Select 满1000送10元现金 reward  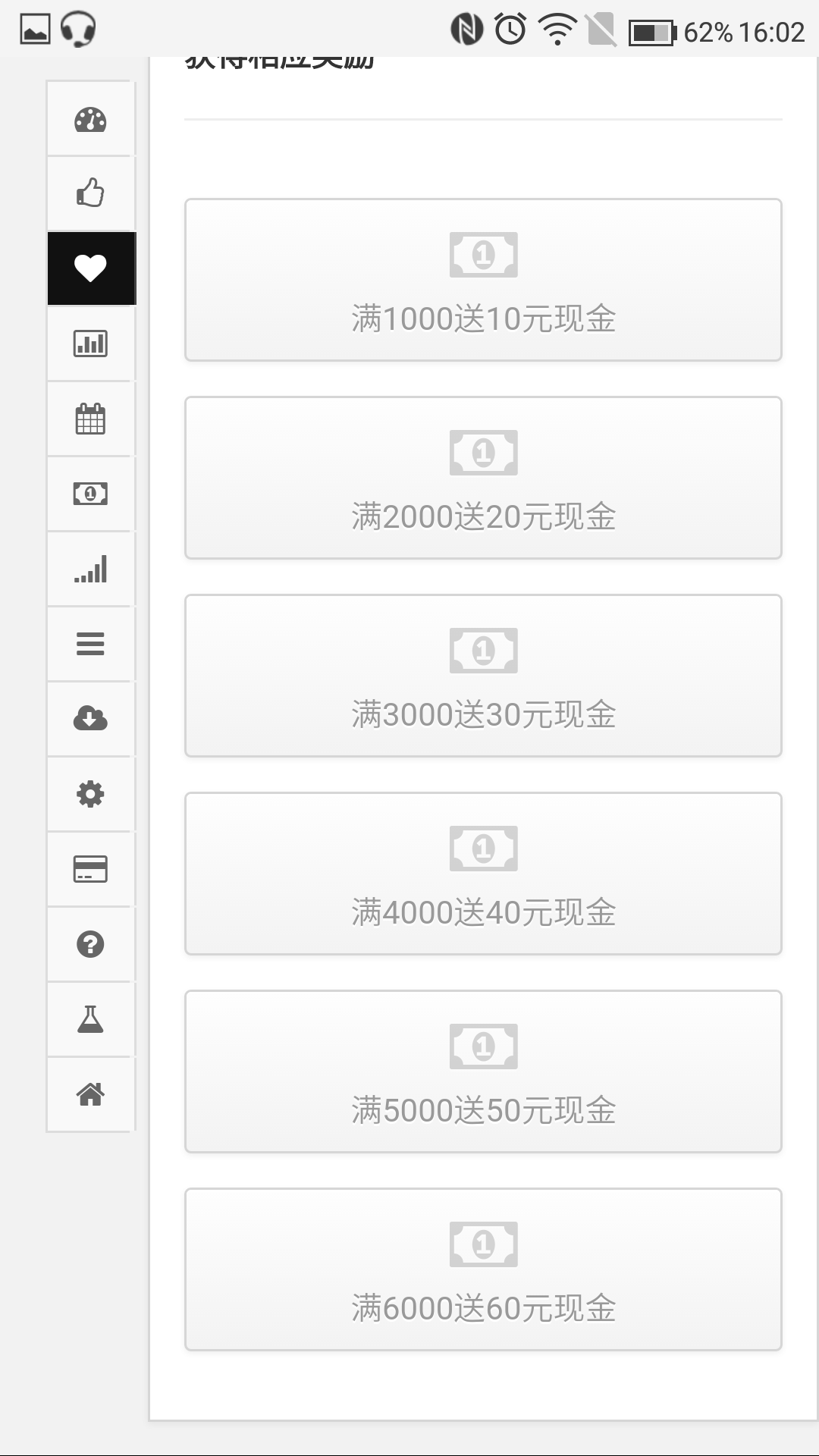click(x=483, y=280)
